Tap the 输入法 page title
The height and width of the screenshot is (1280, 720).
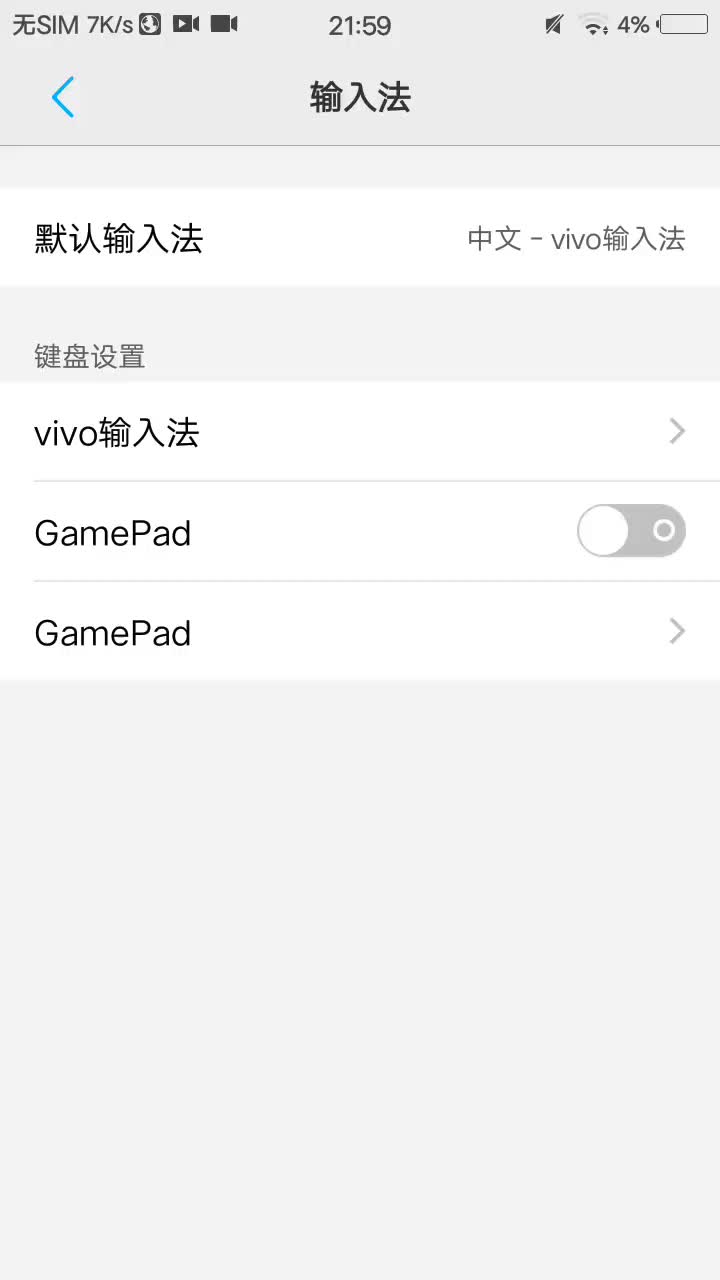360,96
